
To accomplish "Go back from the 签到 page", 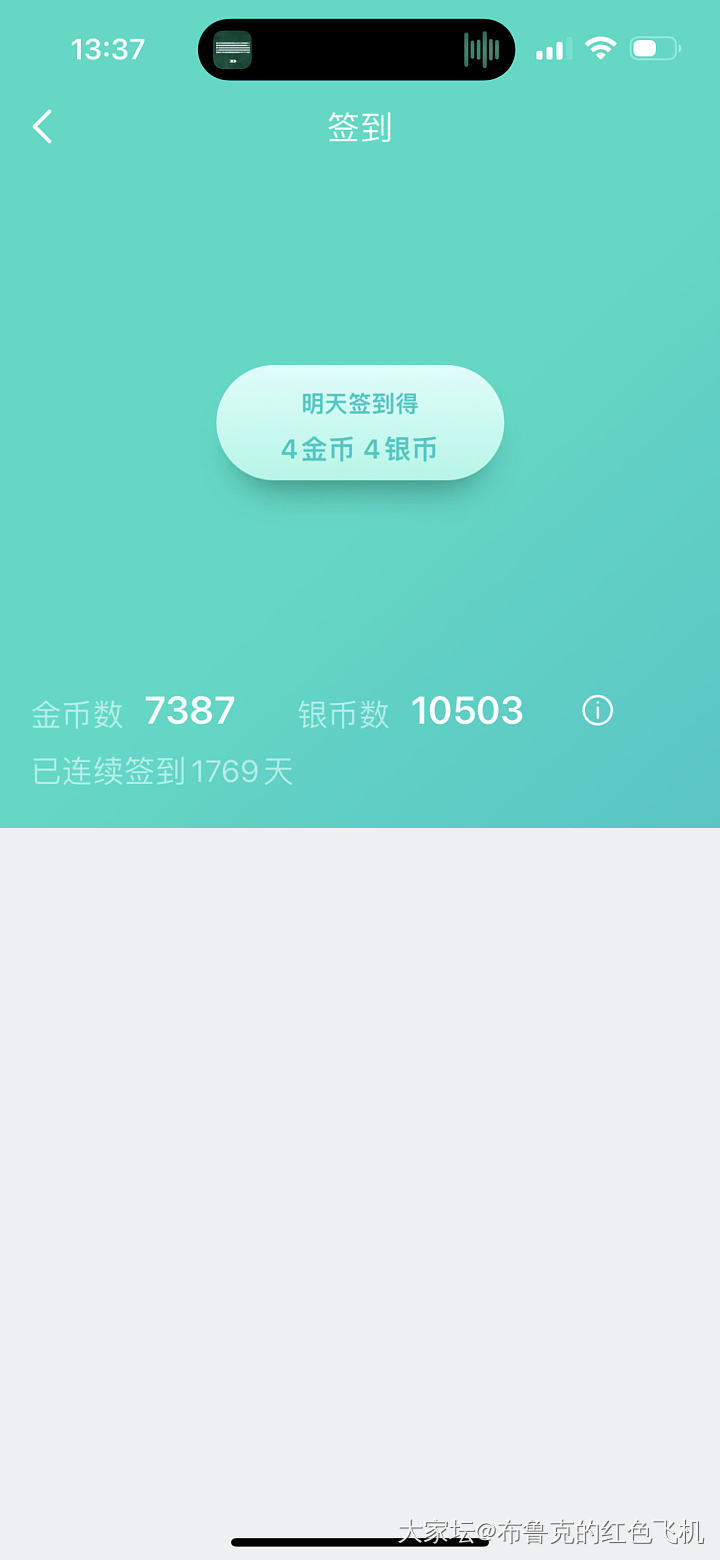I will (x=42, y=127).
